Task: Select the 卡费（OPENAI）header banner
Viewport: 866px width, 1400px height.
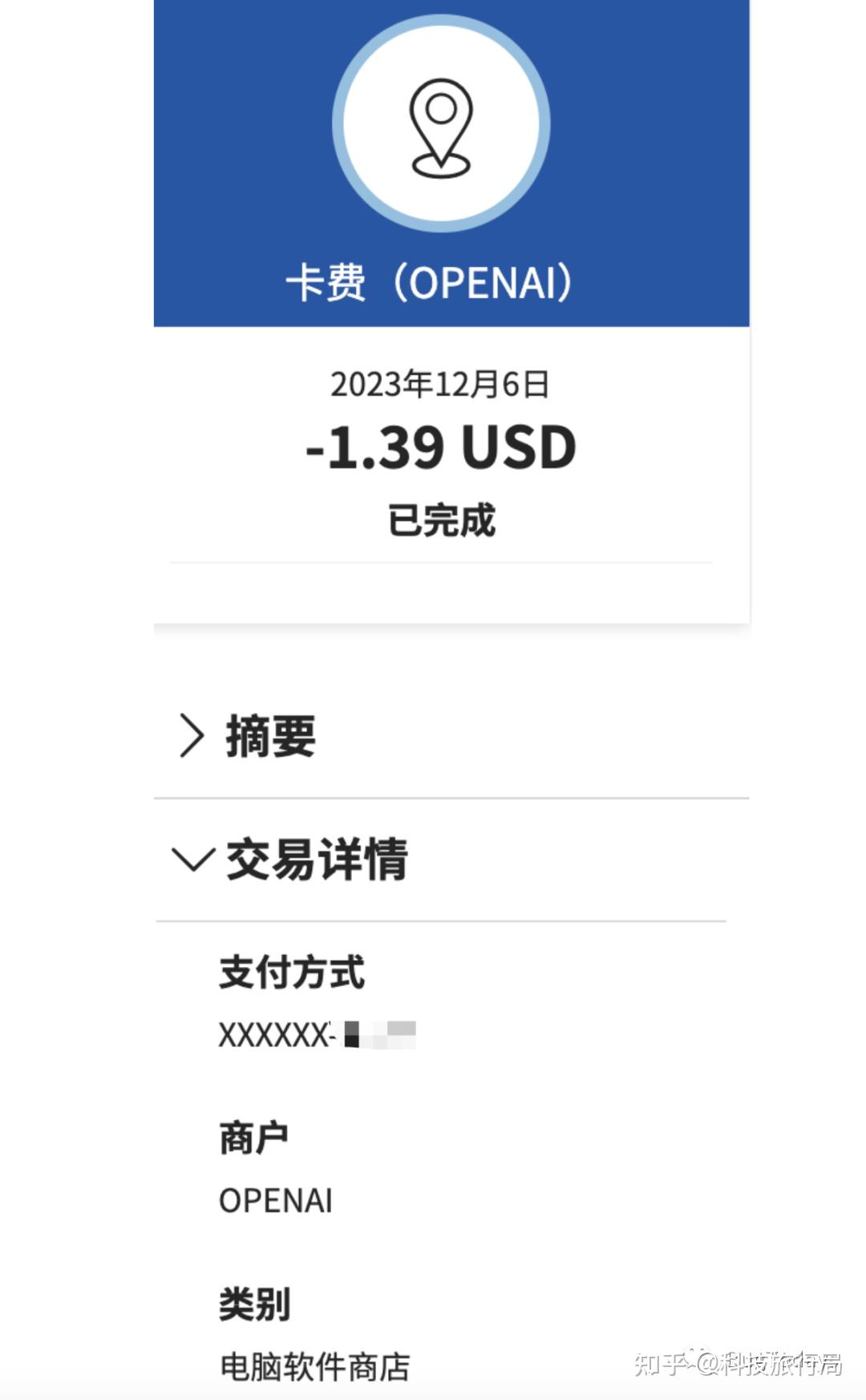Action: (x=439, y=283)
